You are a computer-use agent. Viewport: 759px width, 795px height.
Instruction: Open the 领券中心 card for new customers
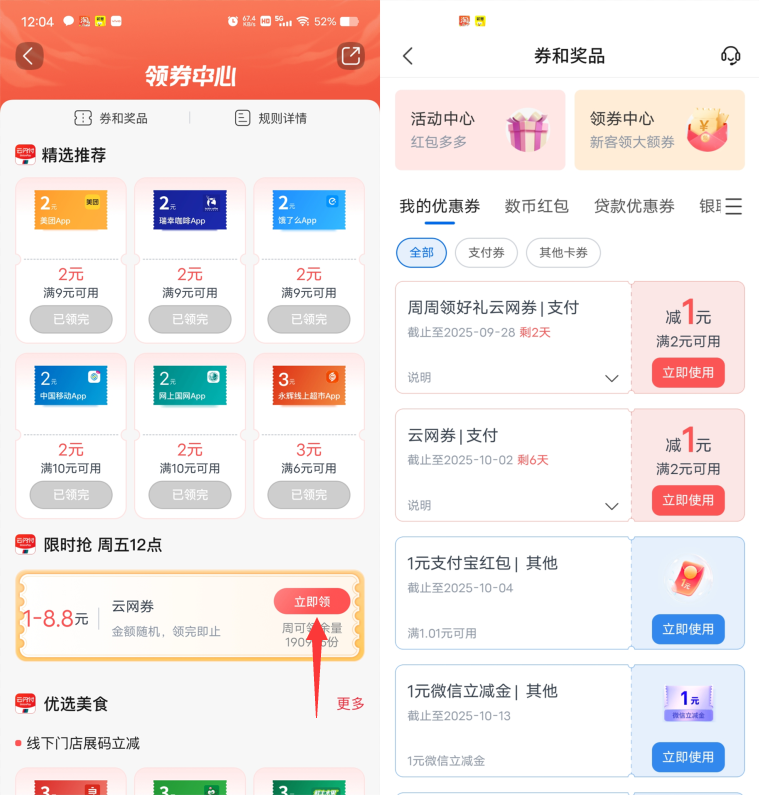(659, 130)
